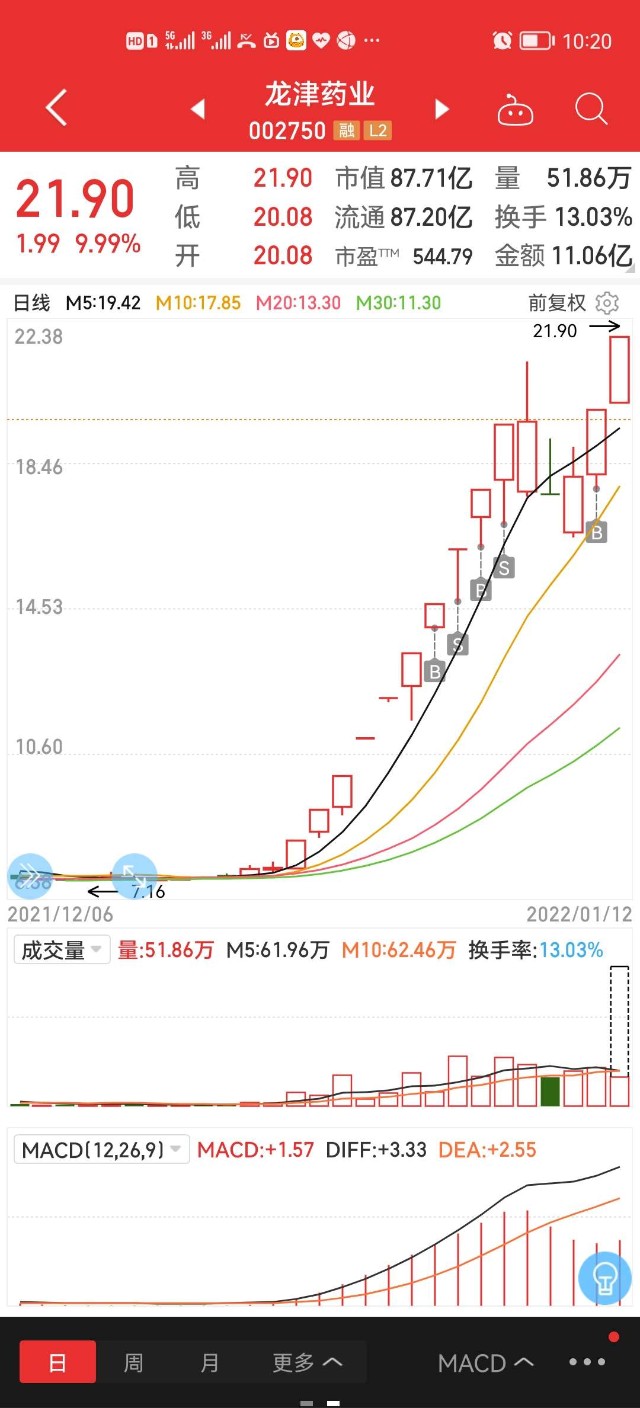Switch to the 周 weekly chart
Screen dimensions: 640x1408
pyautogui.click(x=133, y=1362)
